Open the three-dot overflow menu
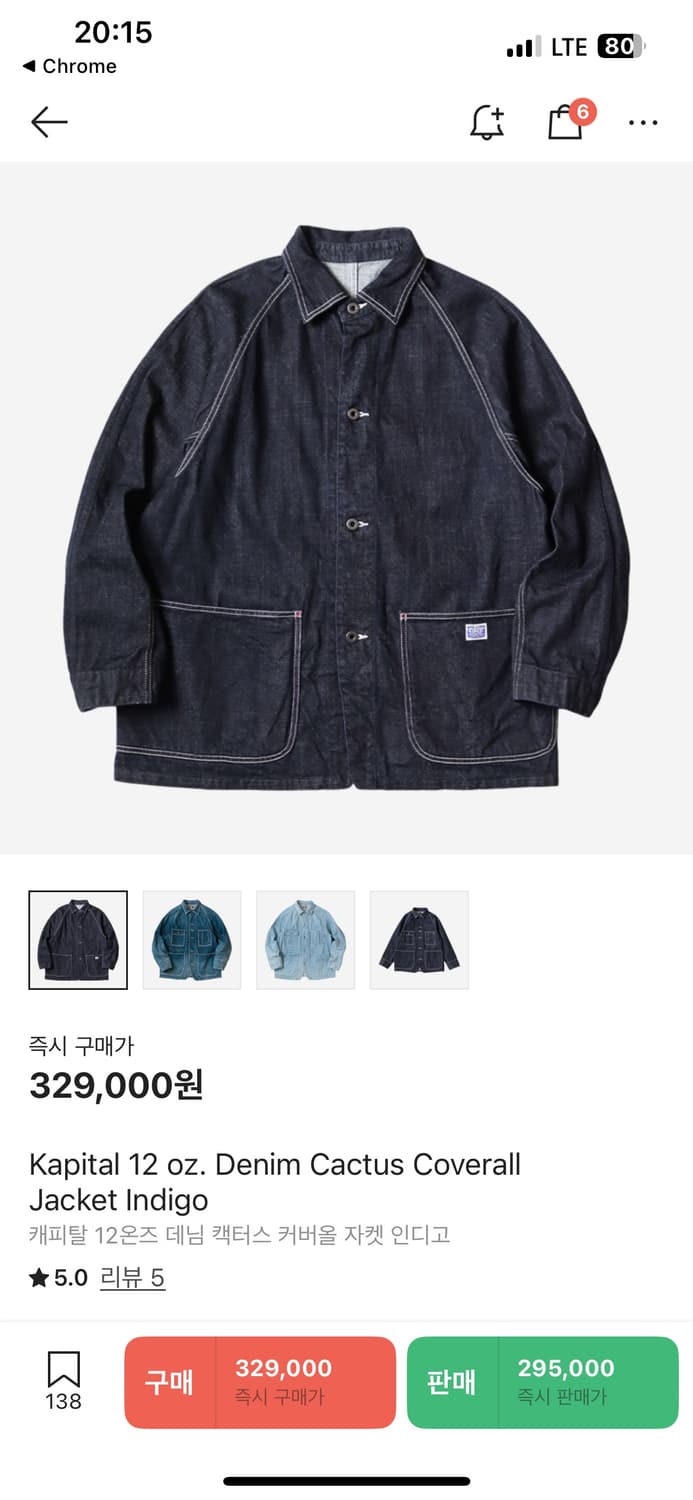 (643, 122)
